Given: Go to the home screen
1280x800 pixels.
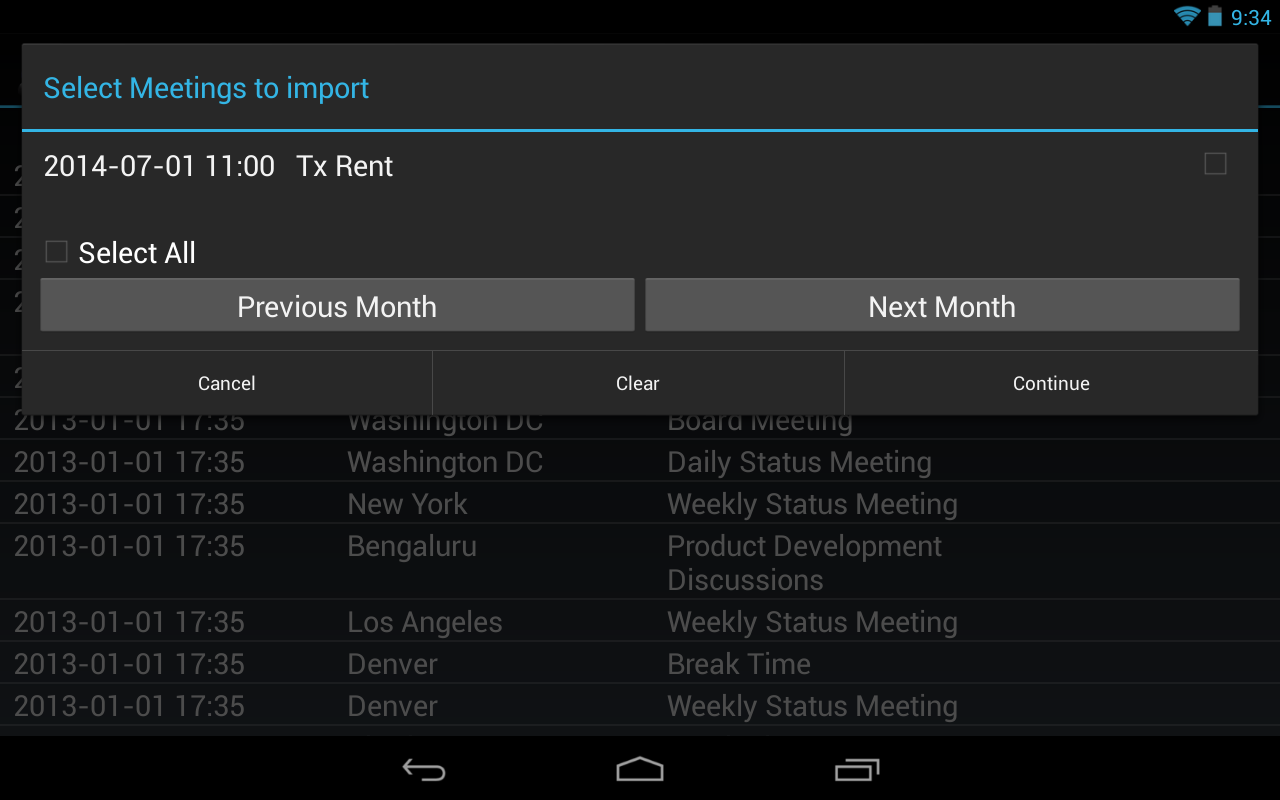Looking at the screenshot, I should tap(640, 769).
